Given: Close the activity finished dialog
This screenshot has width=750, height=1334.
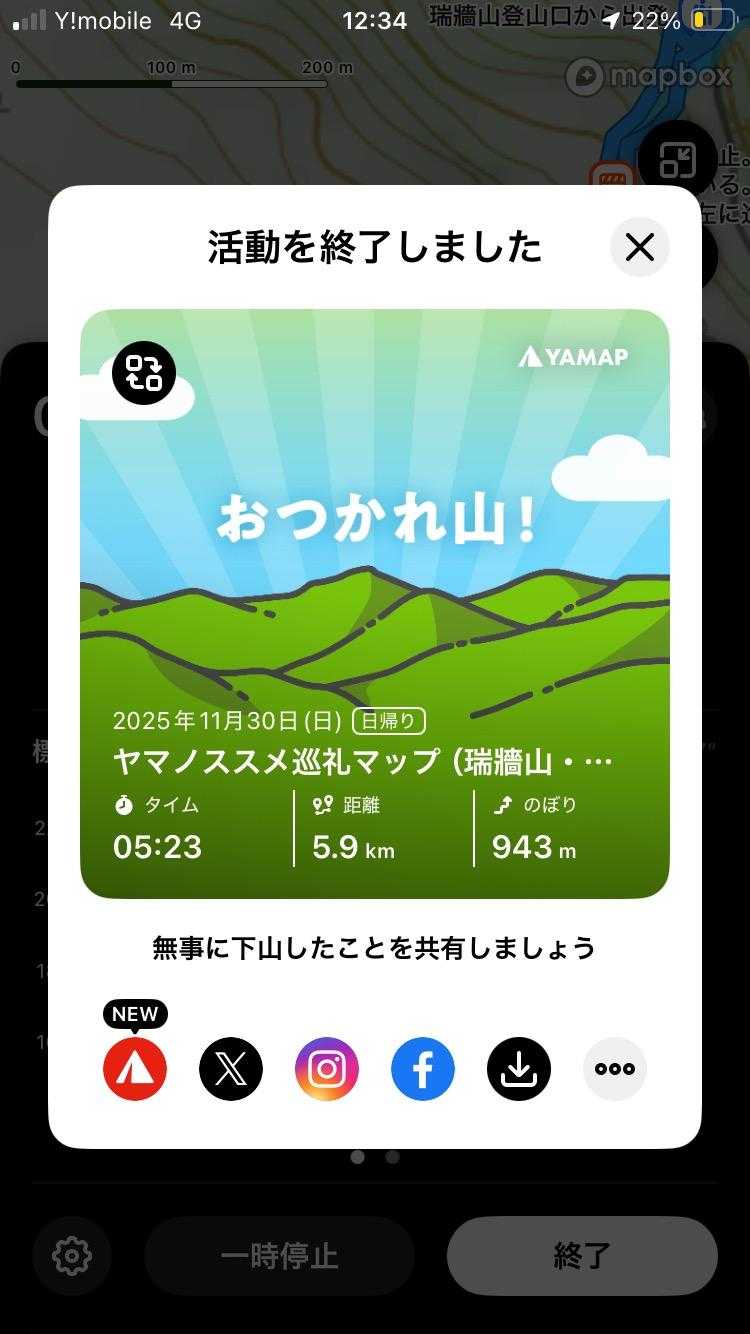Looking at the screenshot, I should [x=640, y=247].
